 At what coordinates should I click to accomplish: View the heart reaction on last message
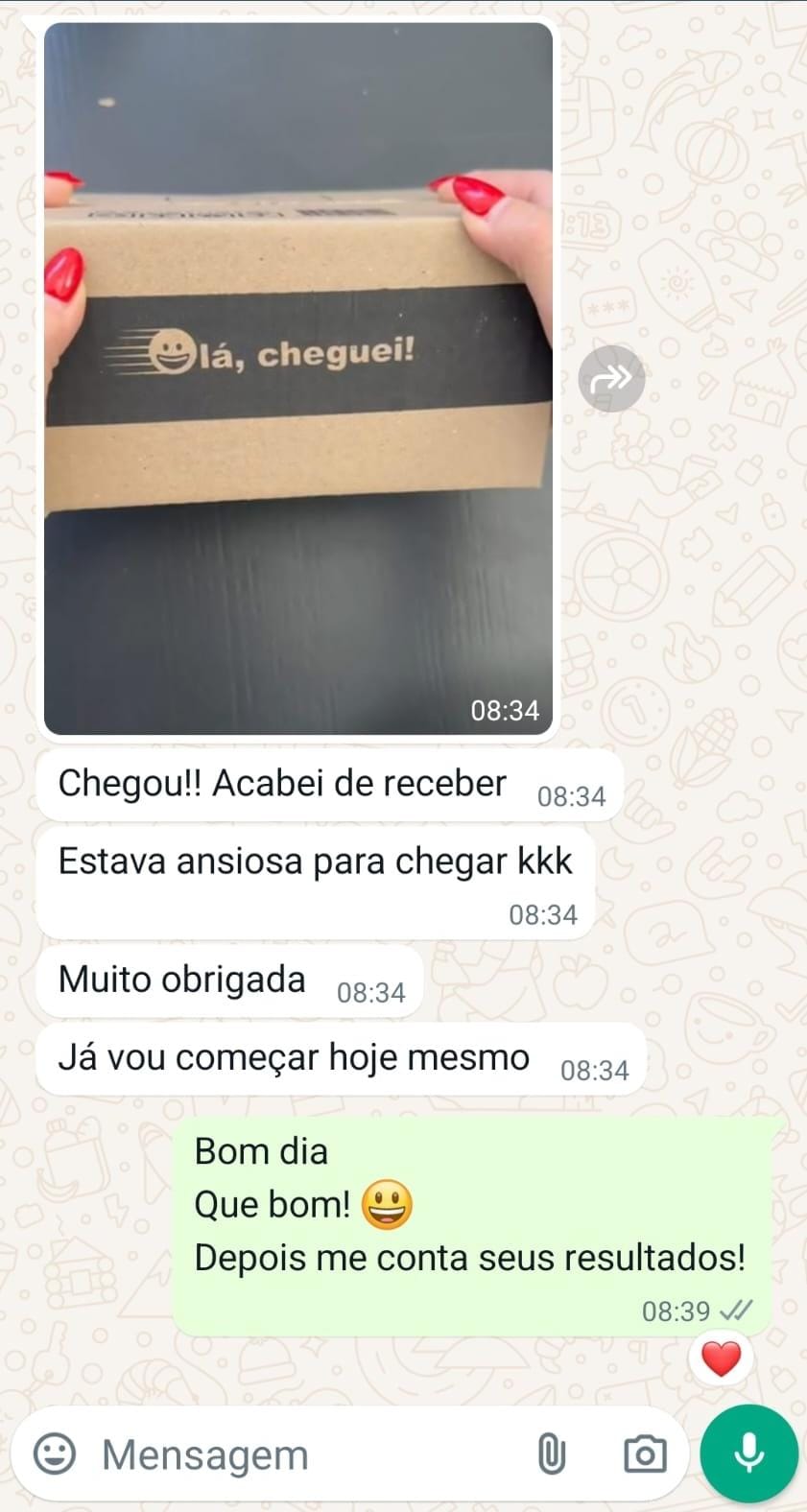tap(721, 1358)
